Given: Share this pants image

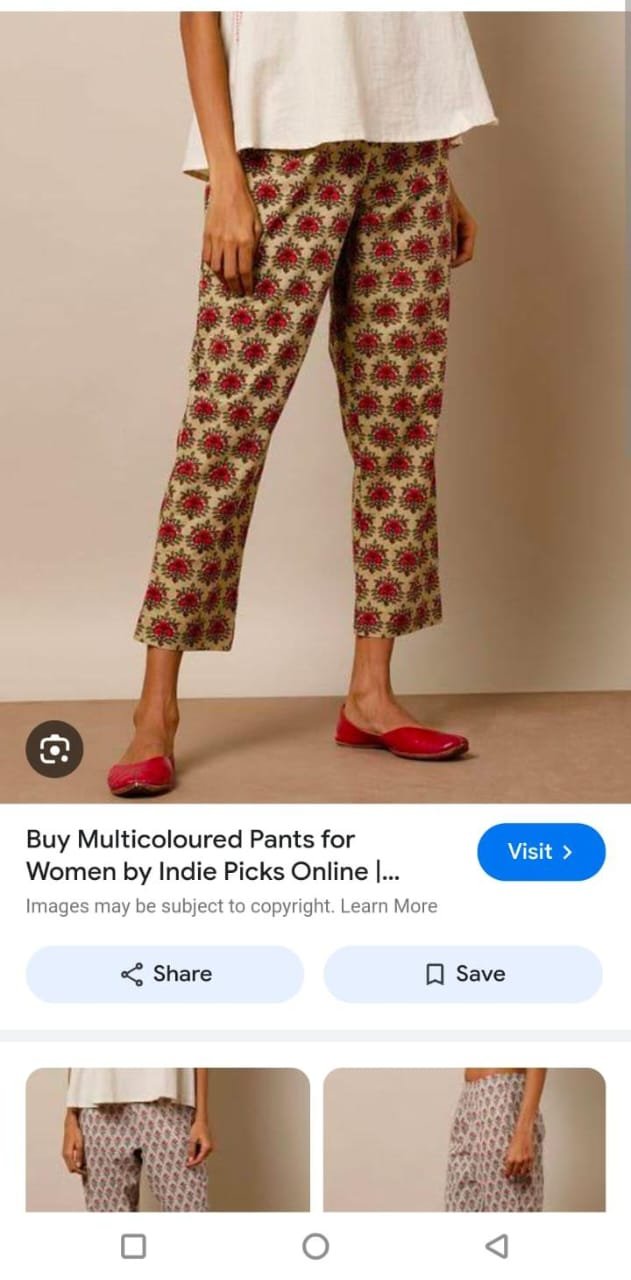Looking at the screenshot, I should [165, 974].
